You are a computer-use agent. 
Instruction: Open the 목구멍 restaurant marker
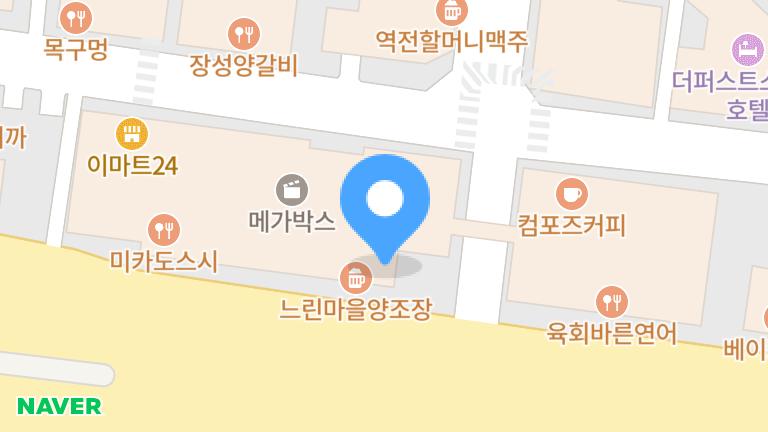76,17
